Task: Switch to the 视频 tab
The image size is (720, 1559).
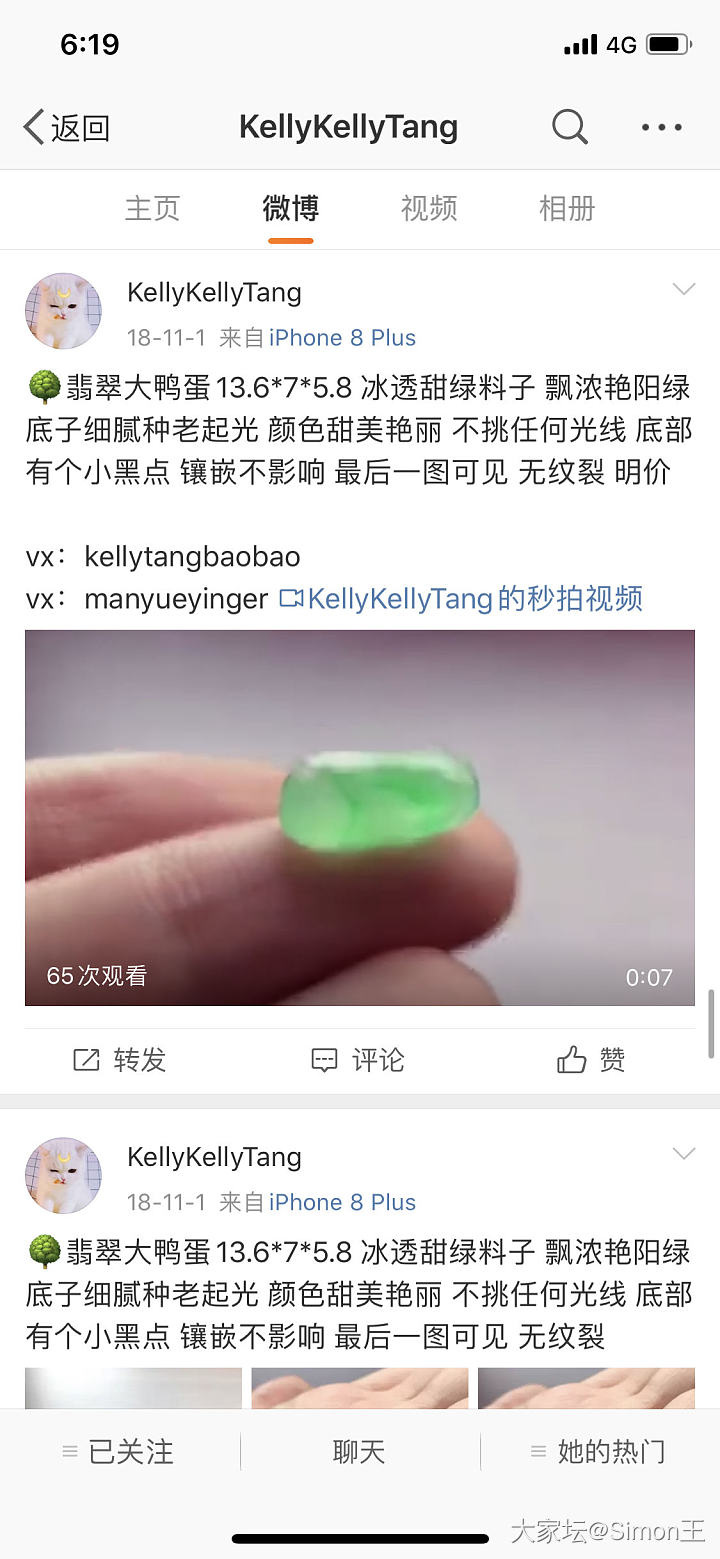Action: coord(428,208)
